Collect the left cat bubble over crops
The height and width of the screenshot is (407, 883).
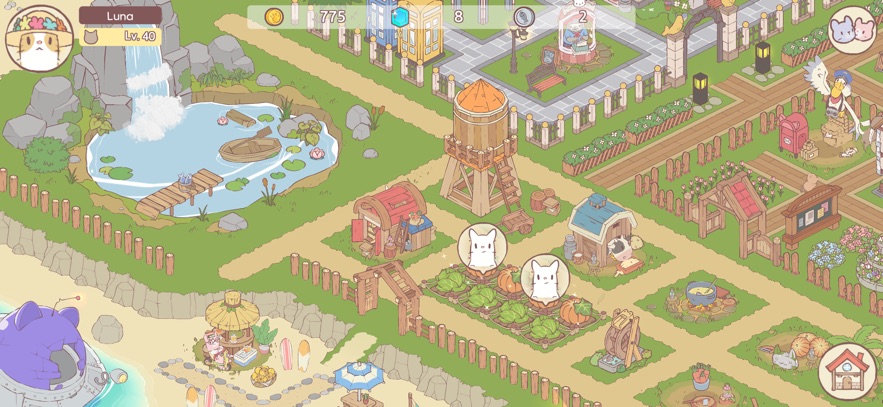pos(482,249)
